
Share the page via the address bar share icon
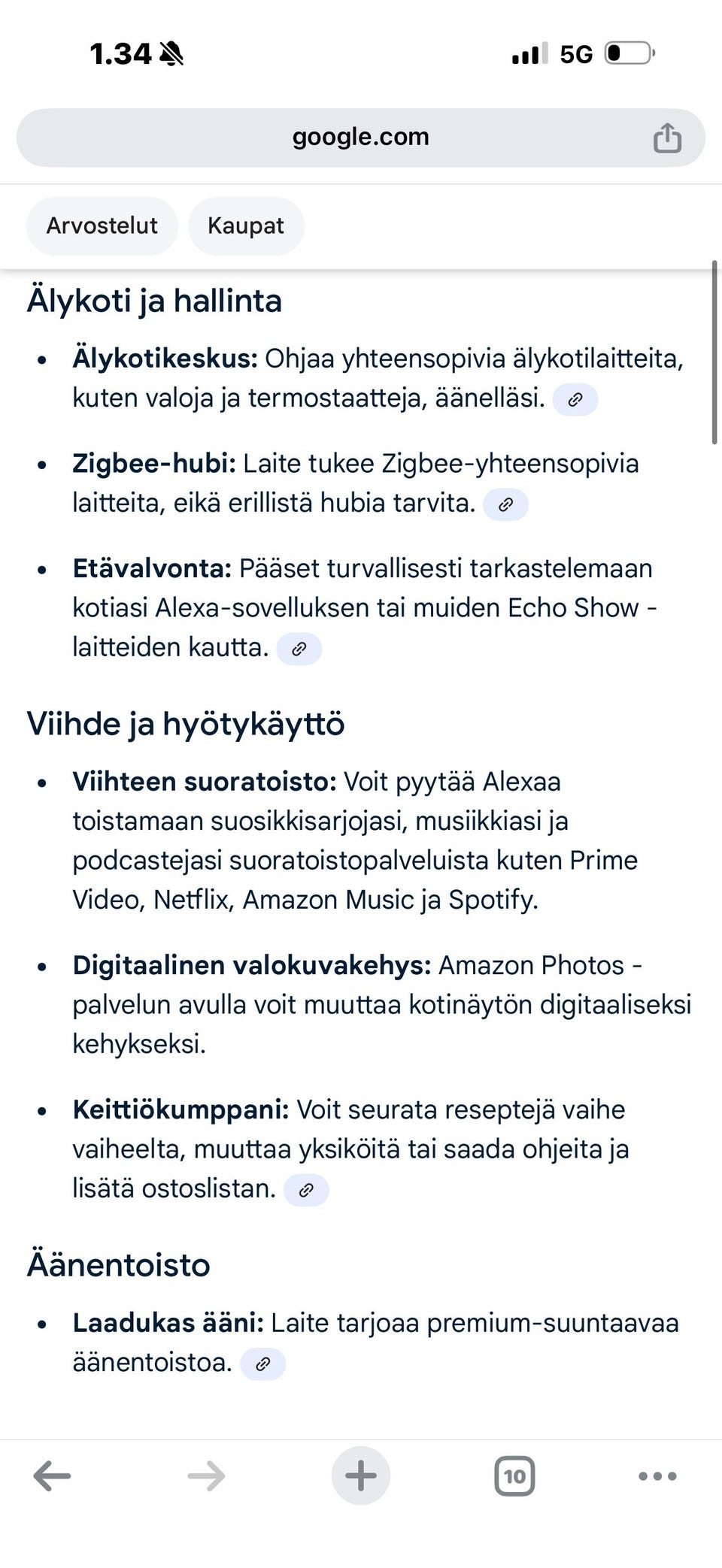(x=669, y=138)
